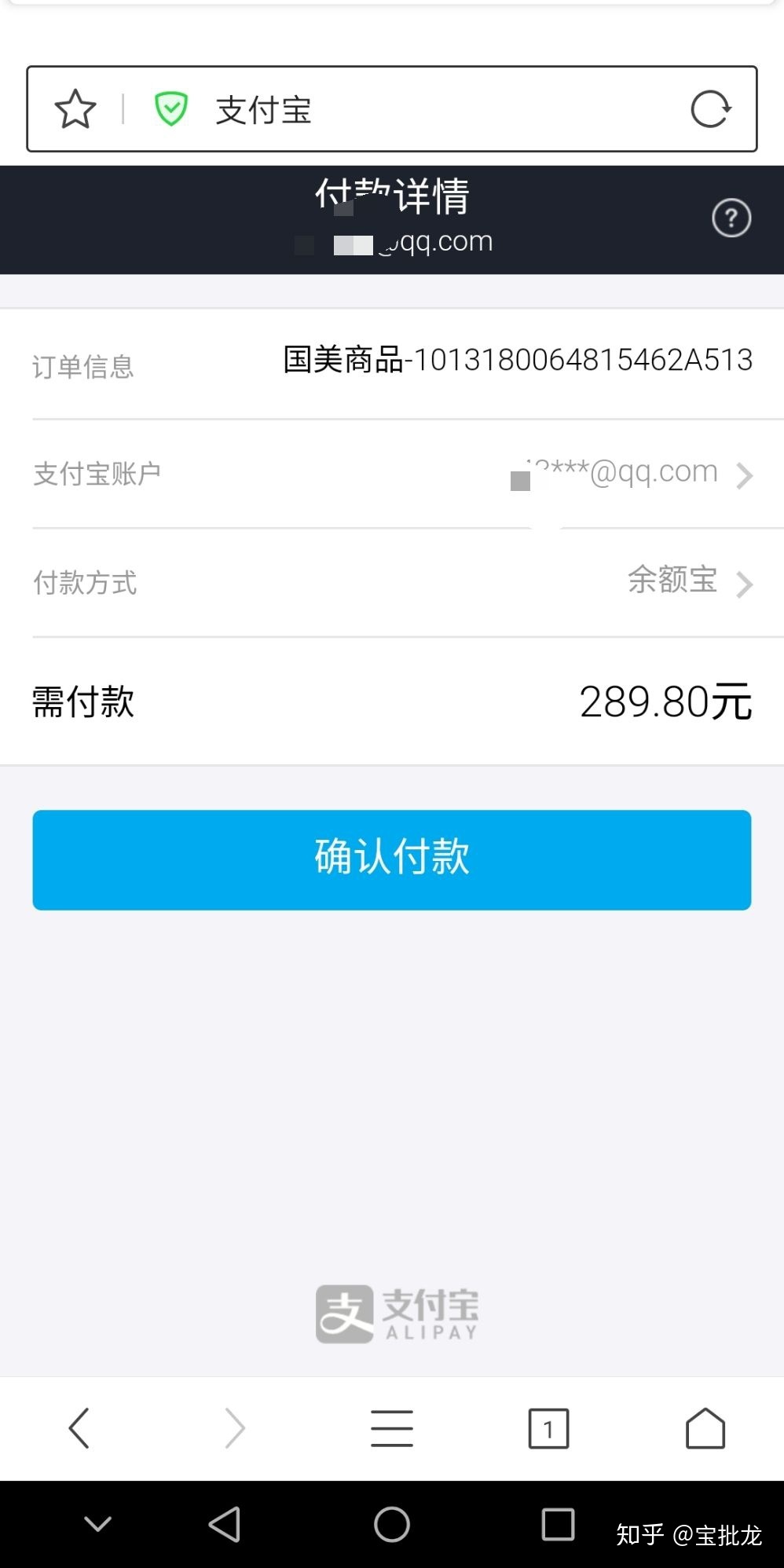Change 付款方式 from 余额宝
This screenshot has height=1568, width=784.
coord(688,582)
